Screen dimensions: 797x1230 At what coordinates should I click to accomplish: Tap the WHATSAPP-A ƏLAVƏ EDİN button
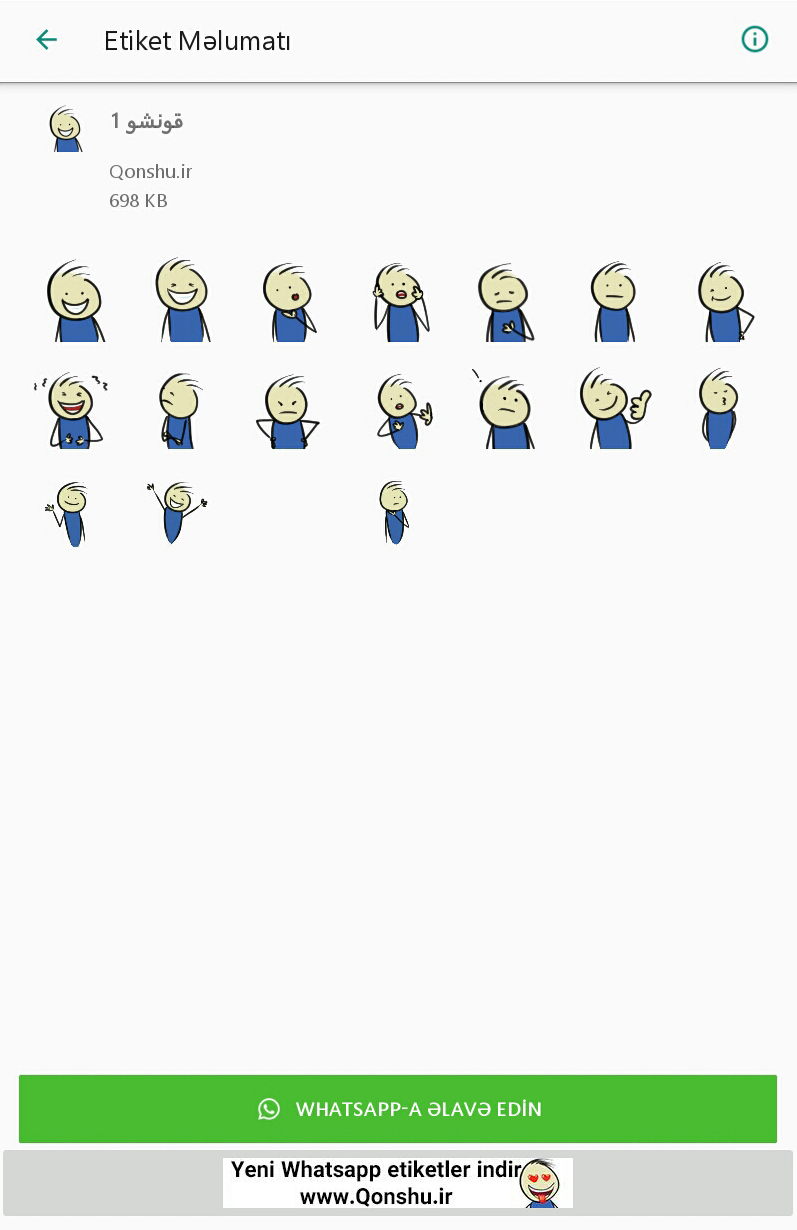[x=398, y=1109]
